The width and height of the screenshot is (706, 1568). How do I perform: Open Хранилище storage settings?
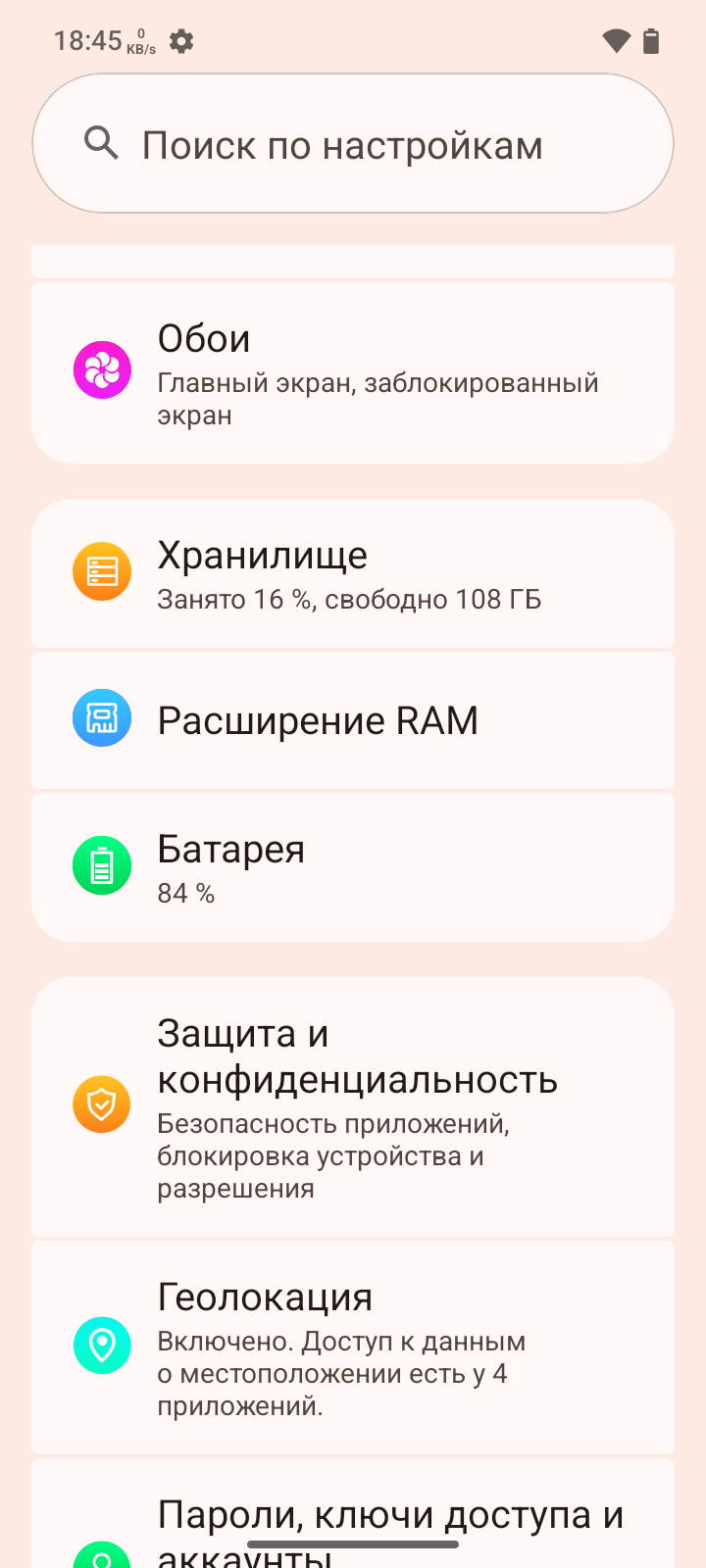[353, 573]
